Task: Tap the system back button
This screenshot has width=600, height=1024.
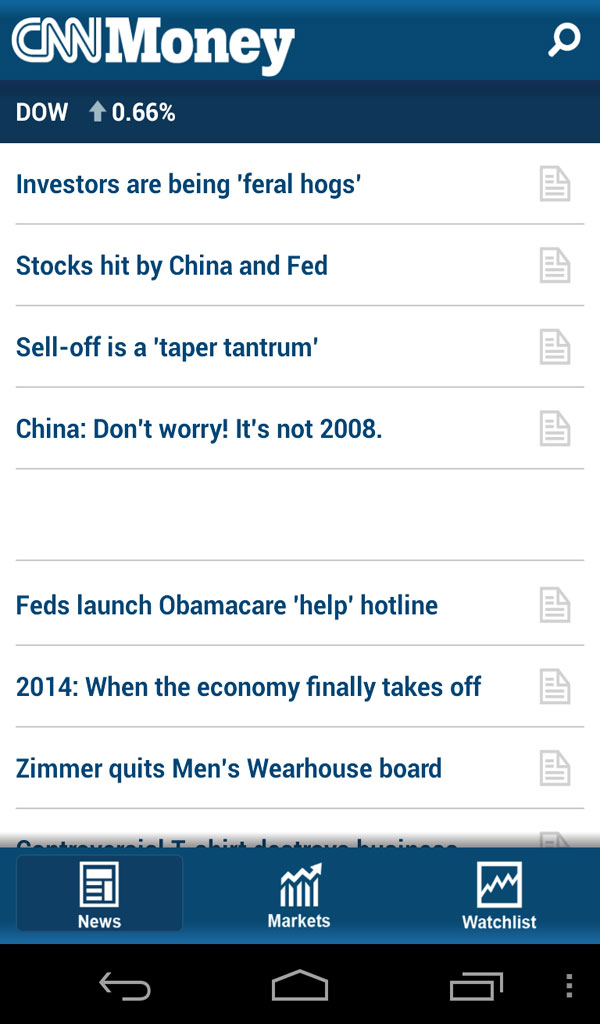Action: [x=124, y=986]
